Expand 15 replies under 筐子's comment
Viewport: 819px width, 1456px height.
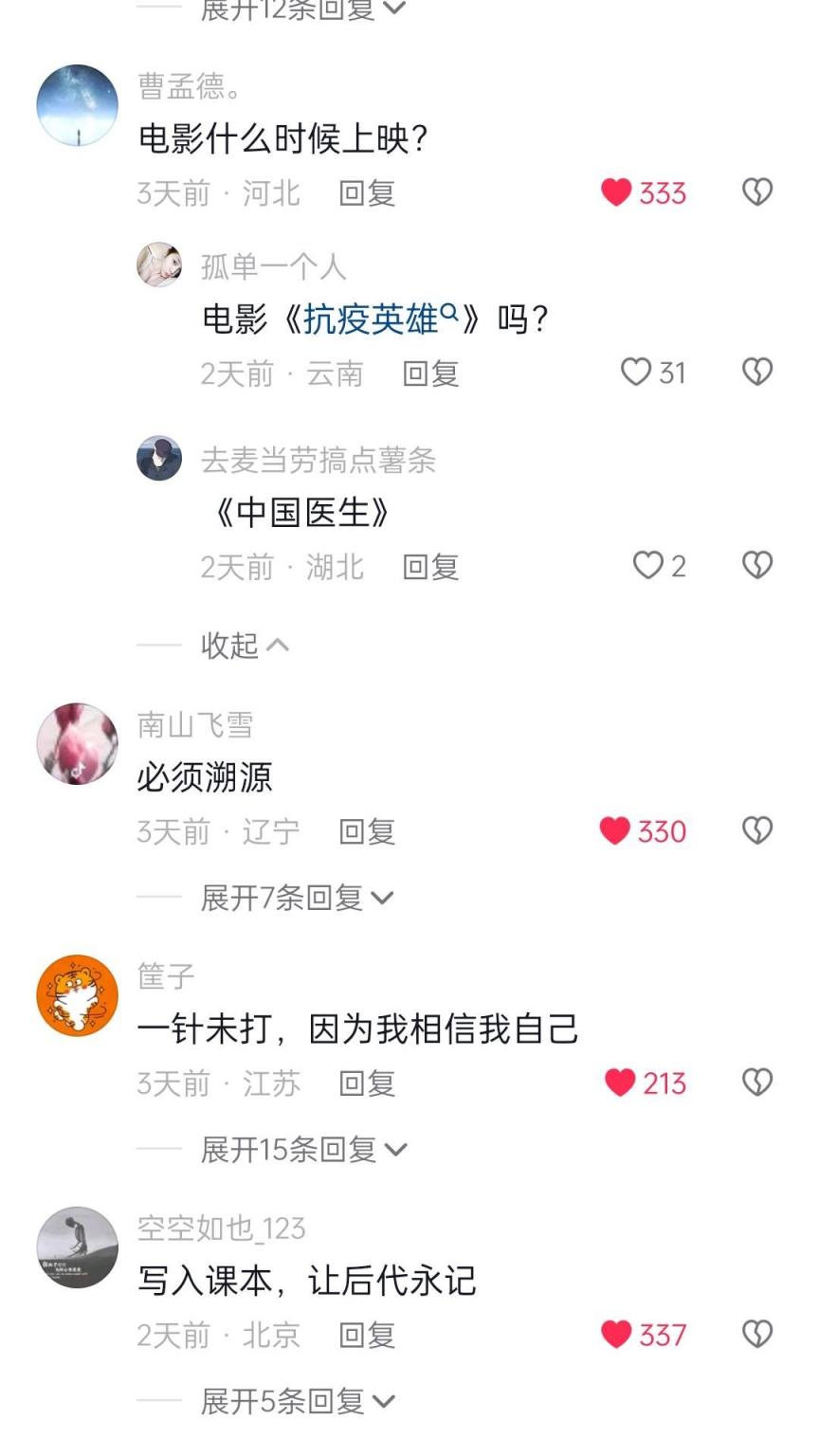click(303, 1150)
